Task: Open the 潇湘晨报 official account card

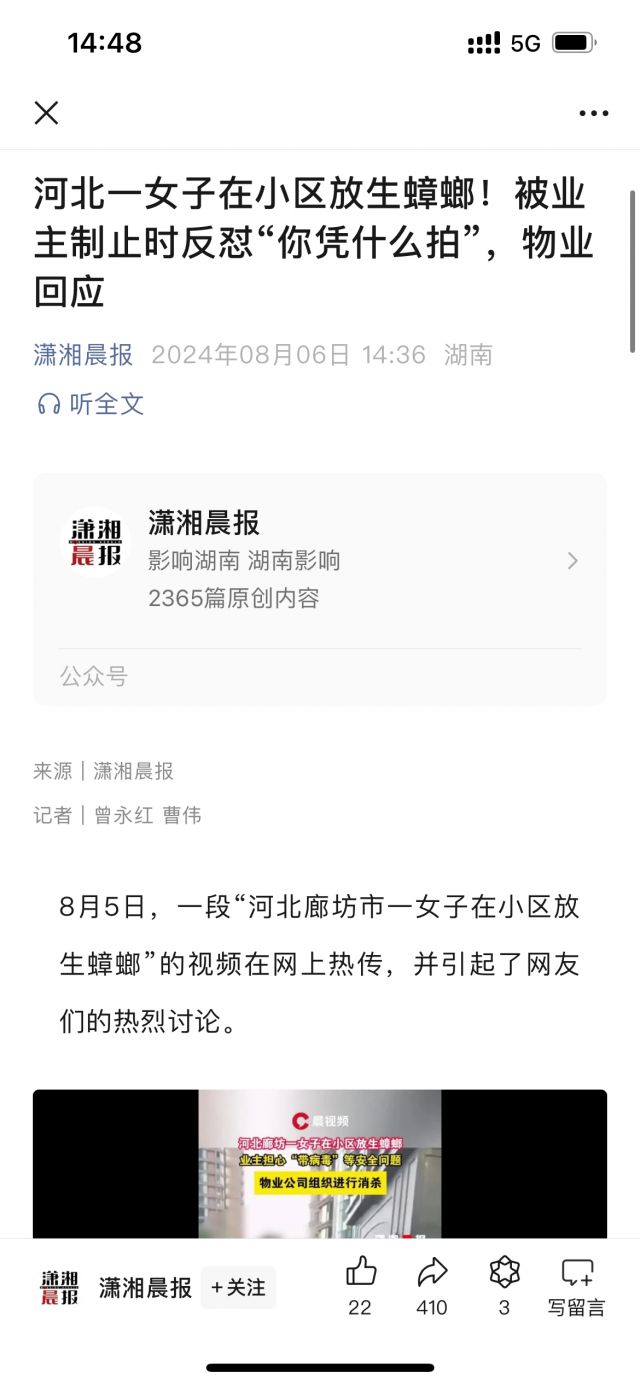Action: (320, 560)
